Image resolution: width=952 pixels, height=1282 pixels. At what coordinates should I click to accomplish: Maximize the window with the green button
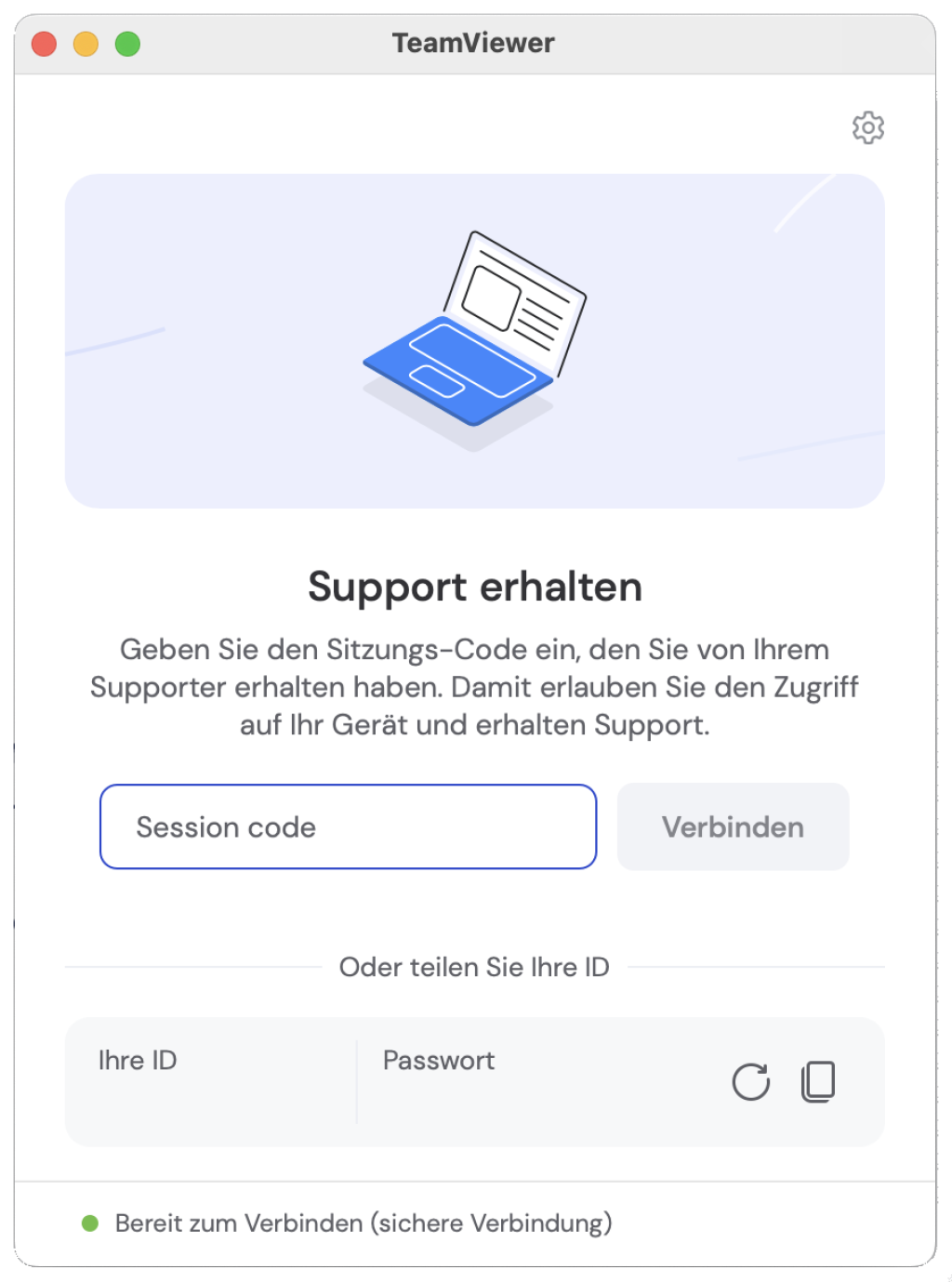[128, 44]
